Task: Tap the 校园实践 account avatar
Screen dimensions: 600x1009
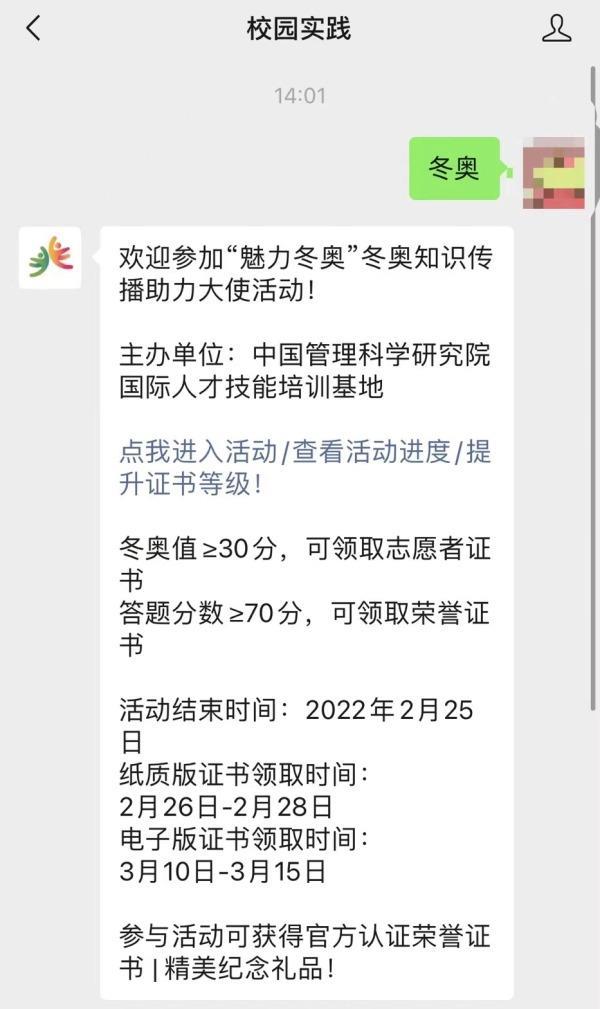Action: [50, 257]
